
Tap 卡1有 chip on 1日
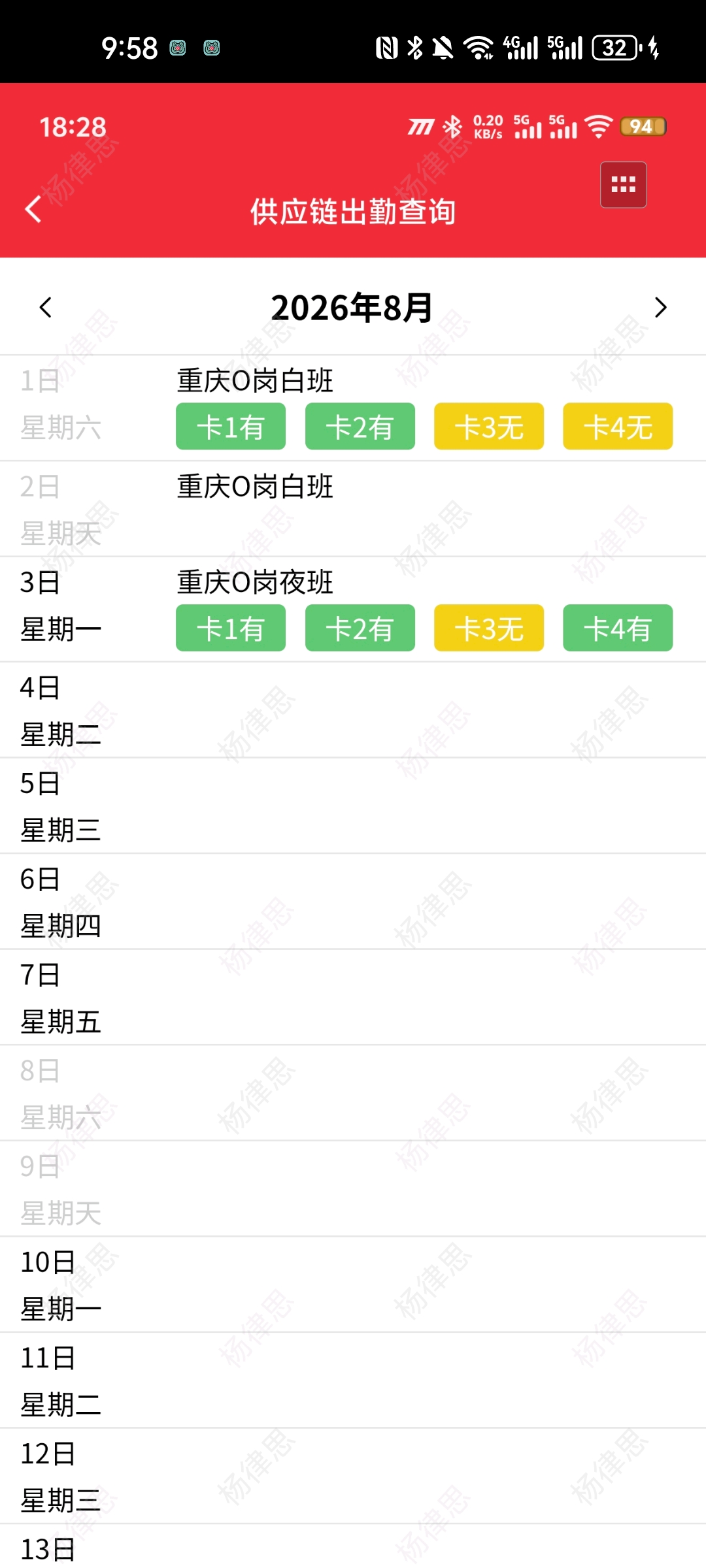tap(231, 426)
